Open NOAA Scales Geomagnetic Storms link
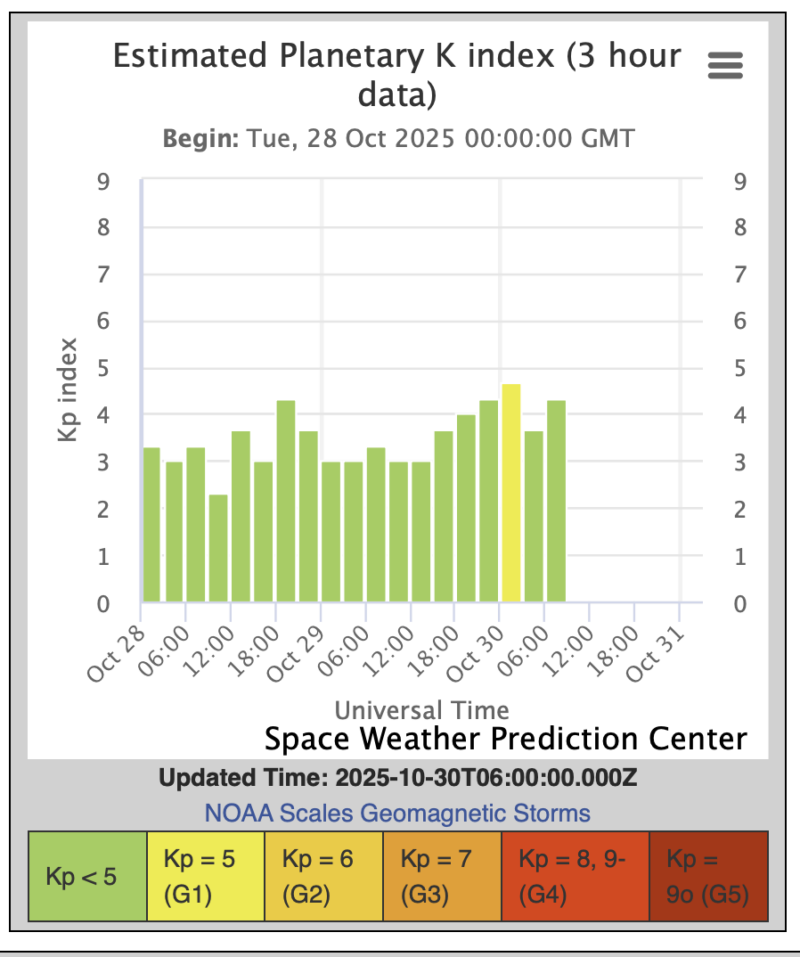 click(x=397, y=812)
